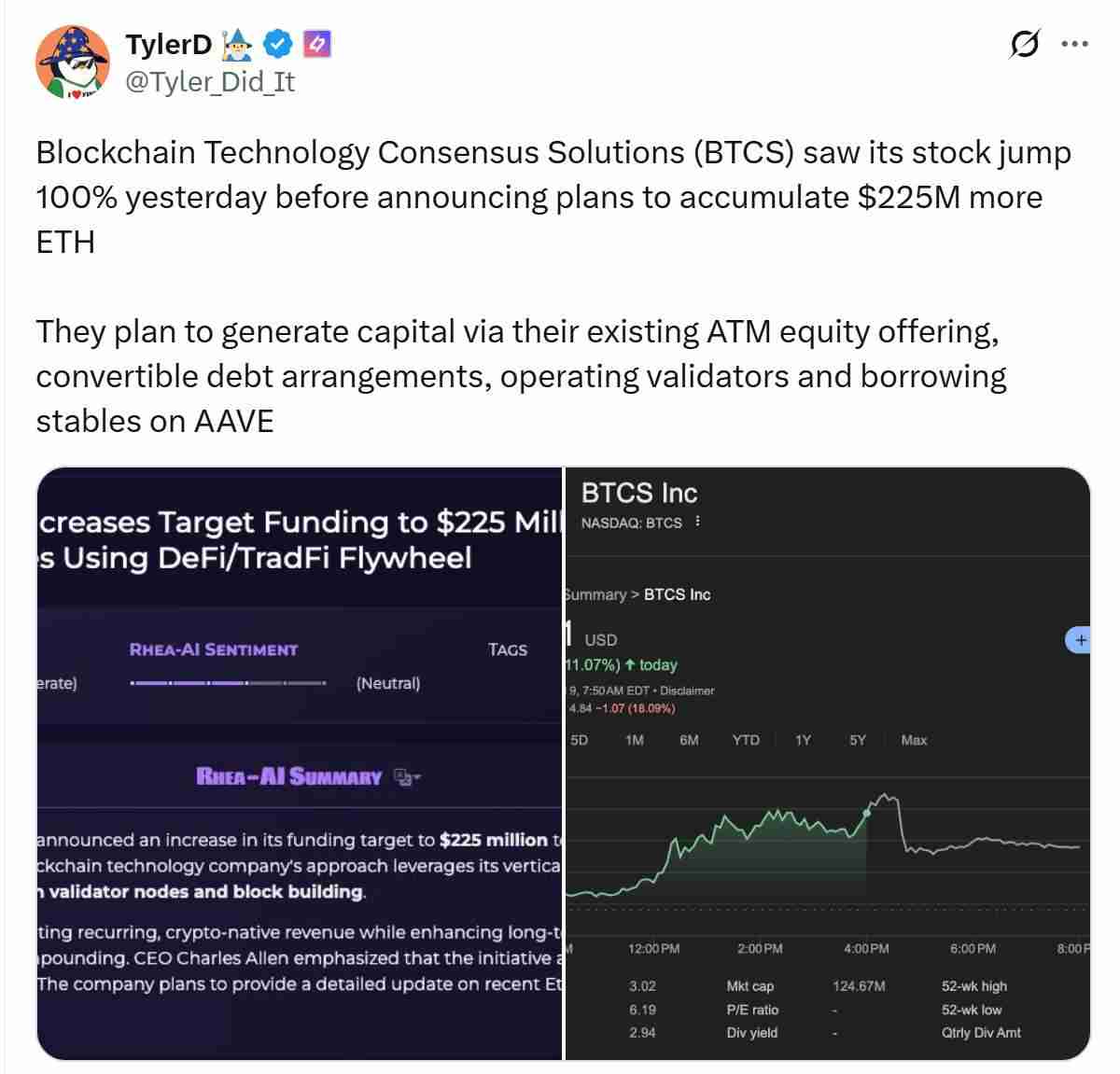Image resolution: width=1120 pixels, height=1074 pixels.
Task: Open the post's three-dot overflow menu
Action: [1075, 44]
